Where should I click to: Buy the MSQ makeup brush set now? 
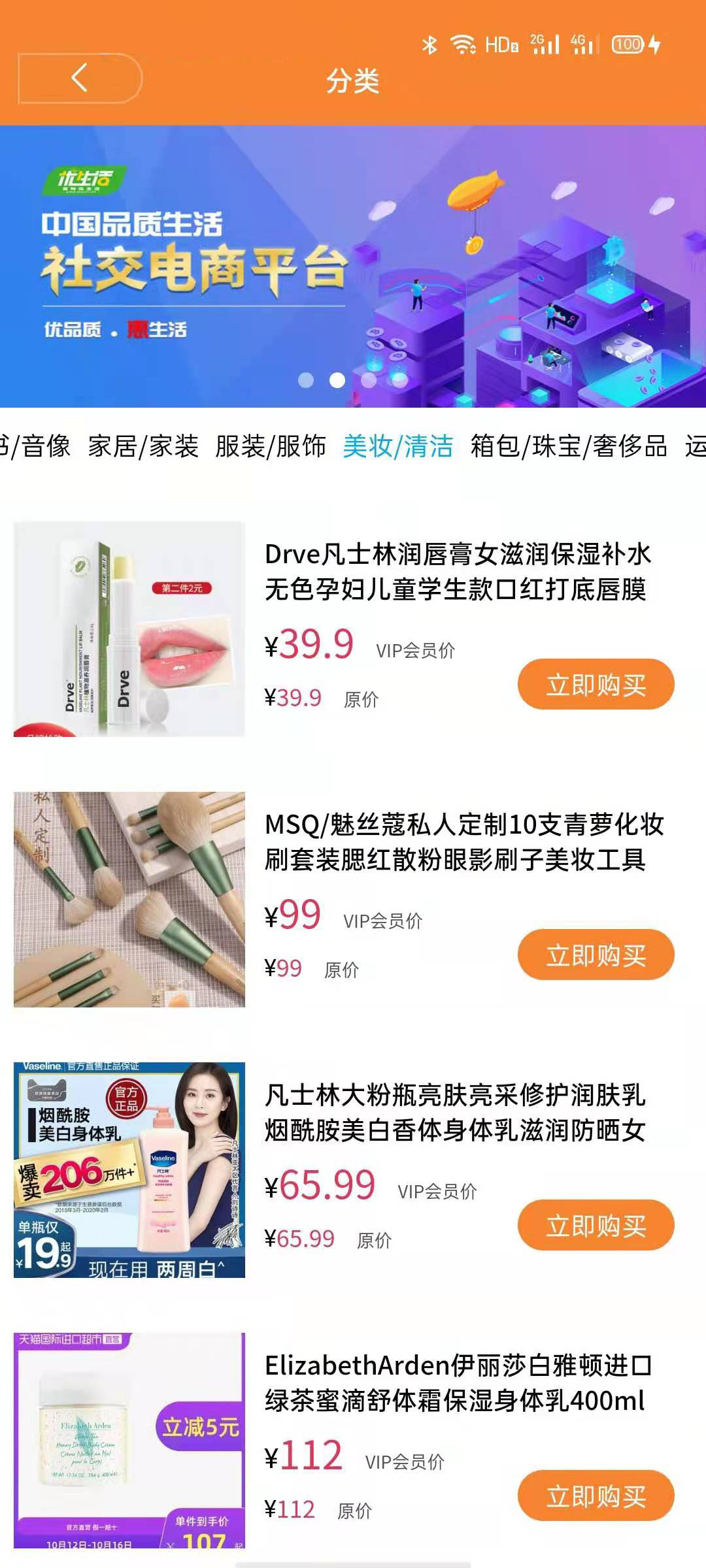pos(596,955)
